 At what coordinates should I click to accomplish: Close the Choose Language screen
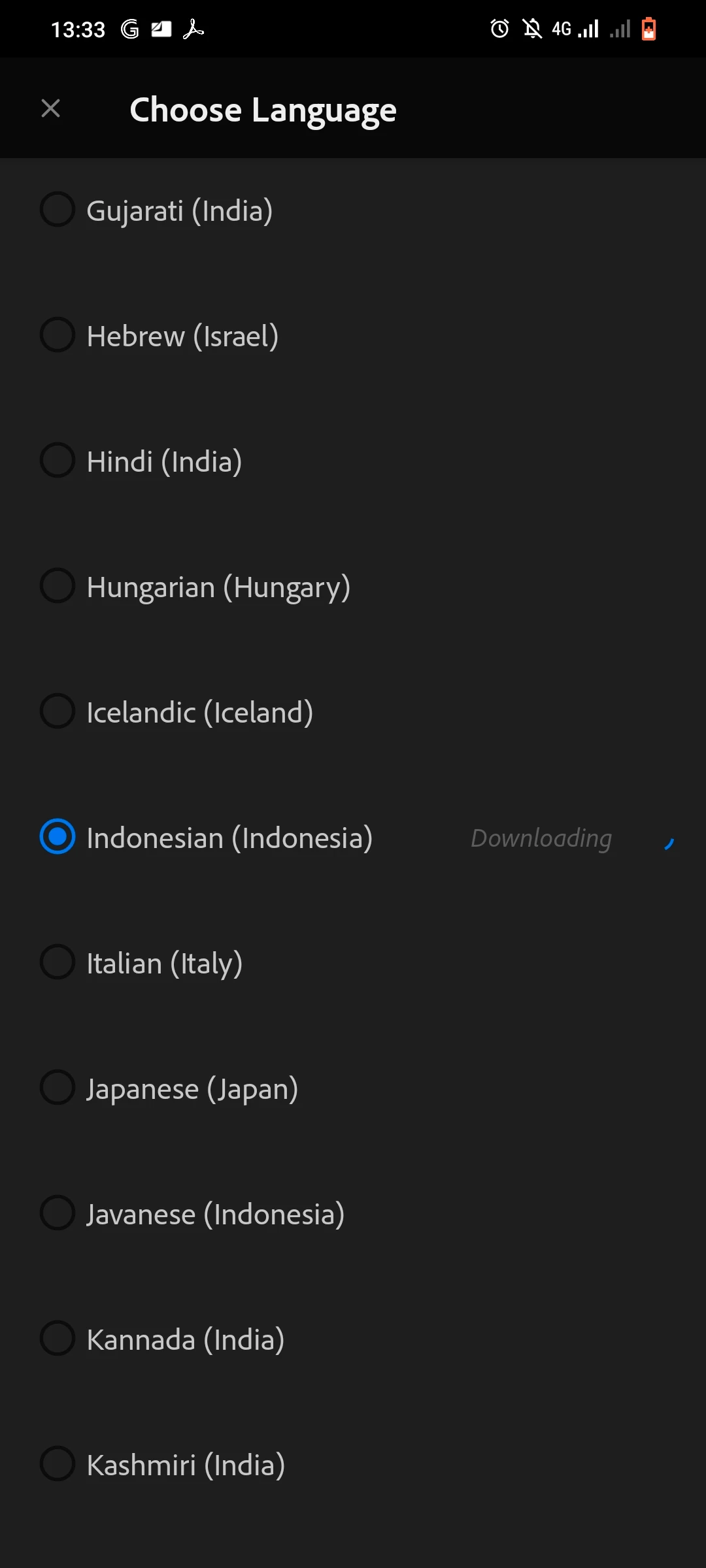50,108
